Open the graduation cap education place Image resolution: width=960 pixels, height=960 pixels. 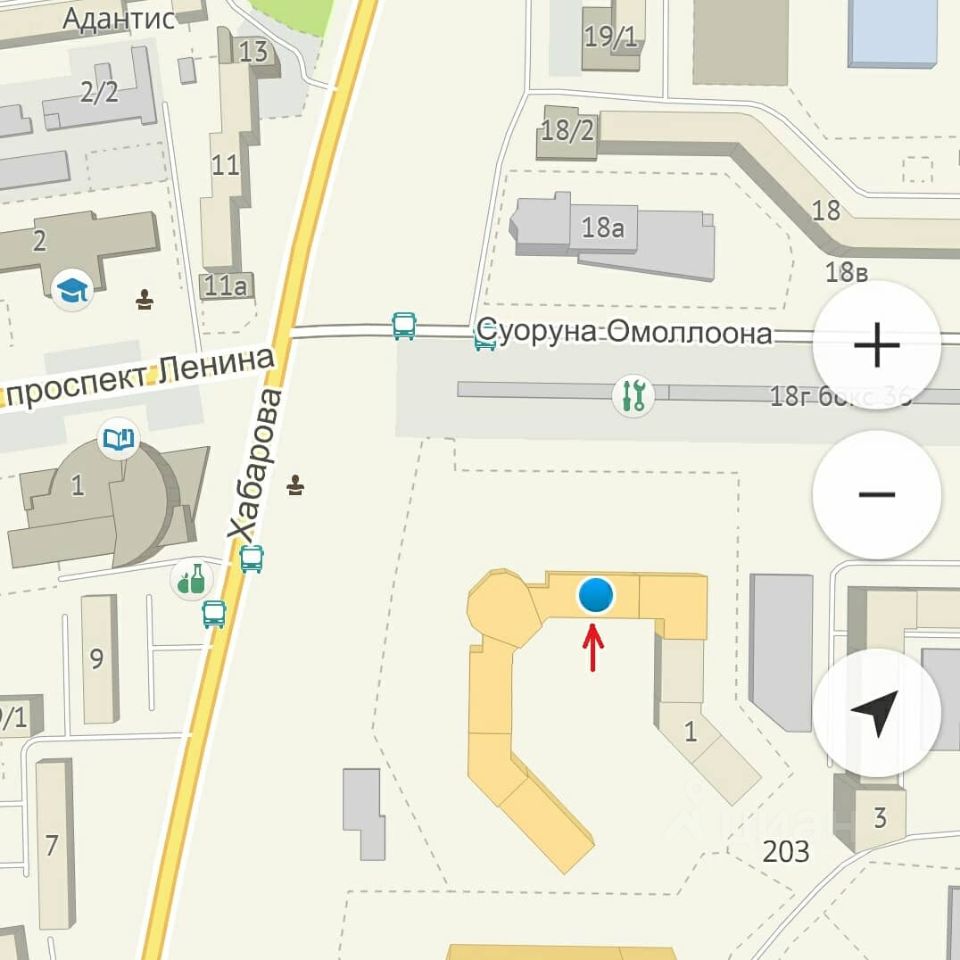pos(72,290)
